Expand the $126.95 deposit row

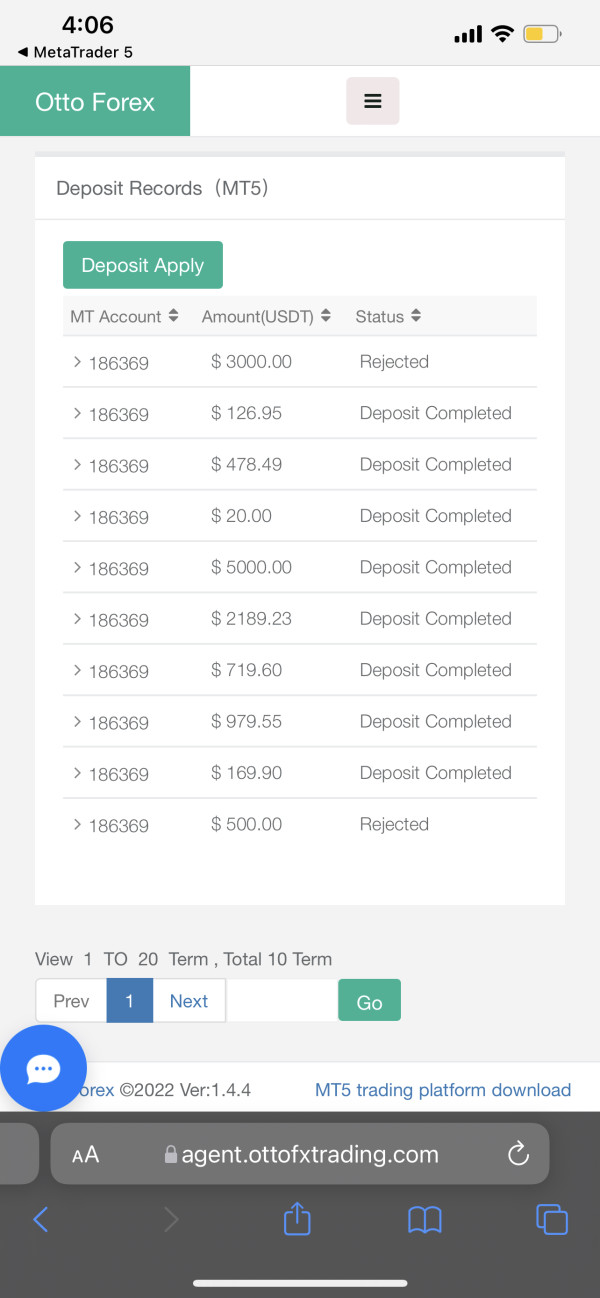78,413
